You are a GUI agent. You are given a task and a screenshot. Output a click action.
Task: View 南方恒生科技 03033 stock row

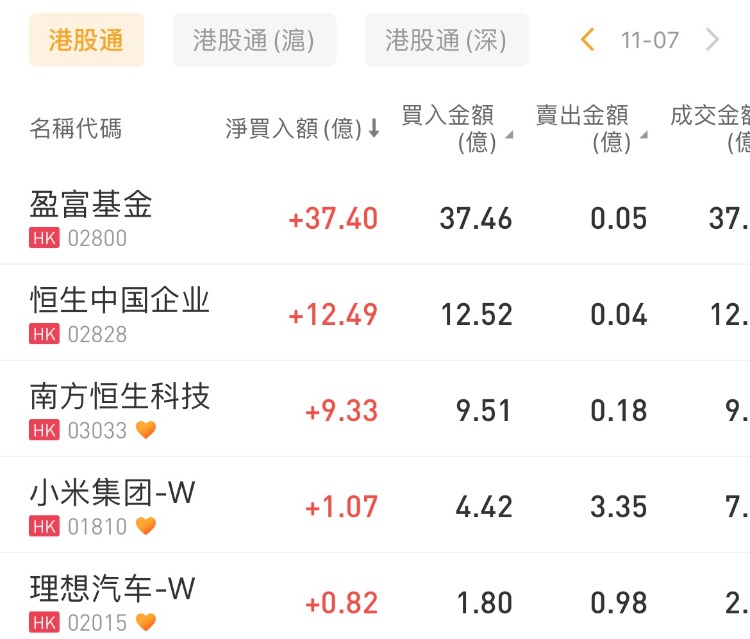click(120, 409)
